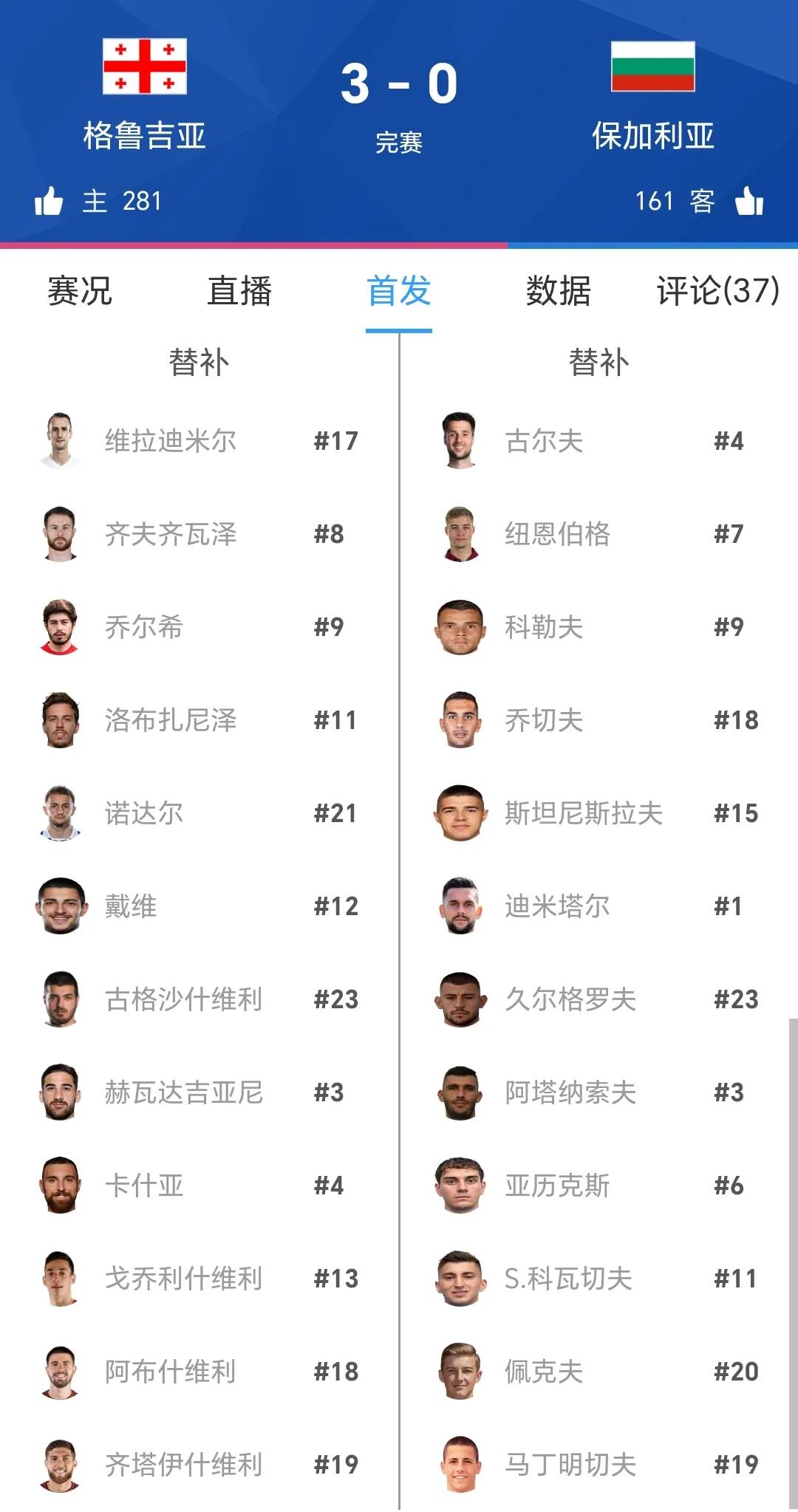Image resolution: width=798 pixels, height=1512 pixels.
Task: Select the 首发 tab
Action: 399,290
